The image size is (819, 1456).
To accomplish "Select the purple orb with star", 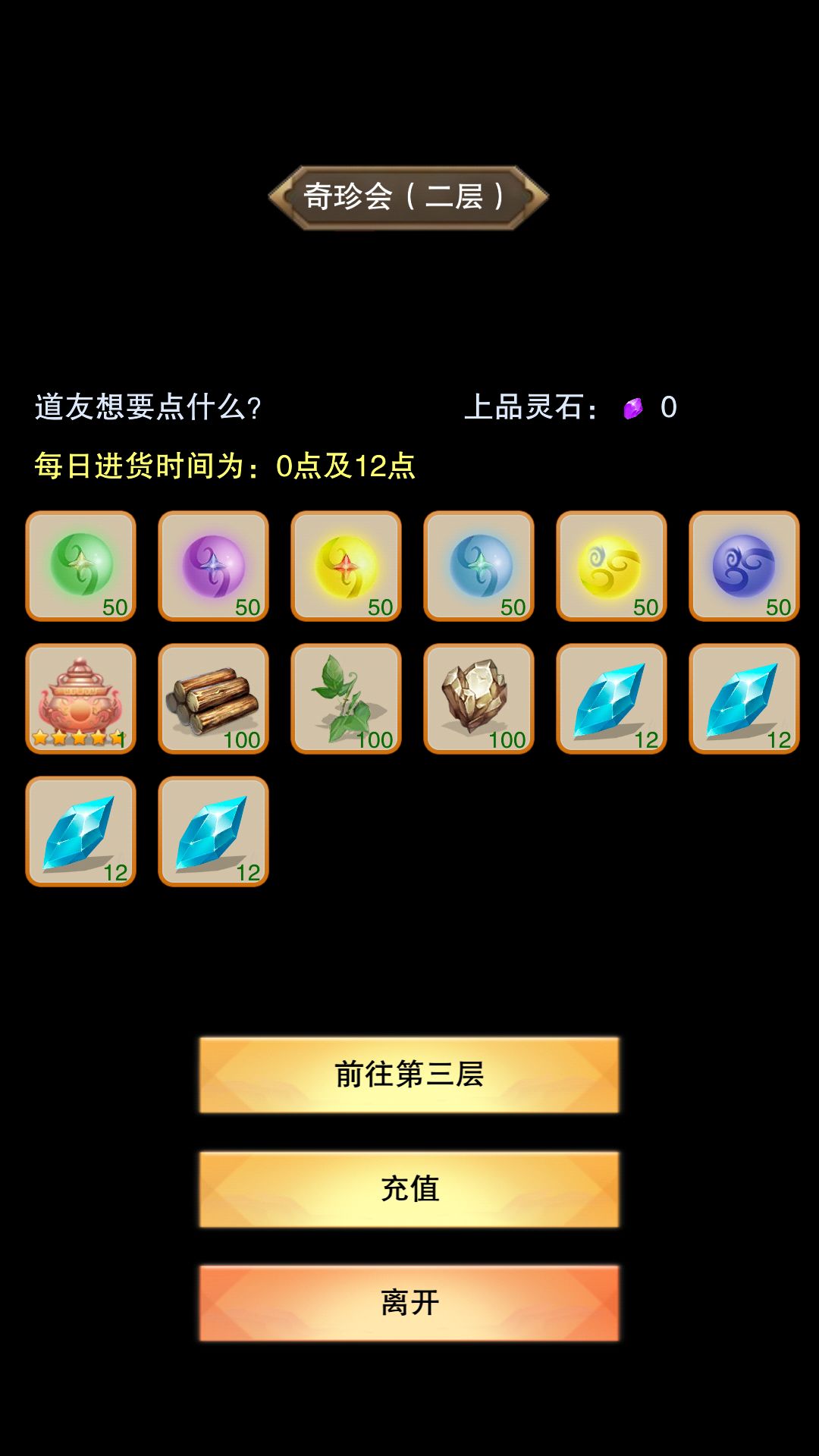I will tap(214, 566).
